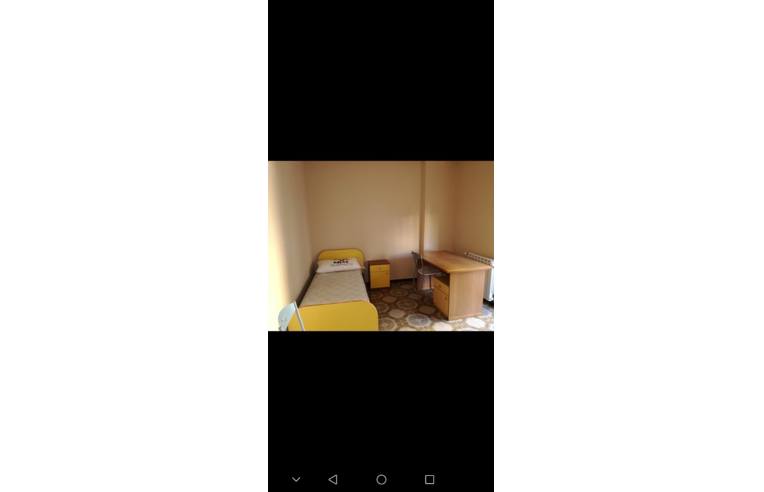Return to the home screen
The image size is (764, 492).
point(381,480)
